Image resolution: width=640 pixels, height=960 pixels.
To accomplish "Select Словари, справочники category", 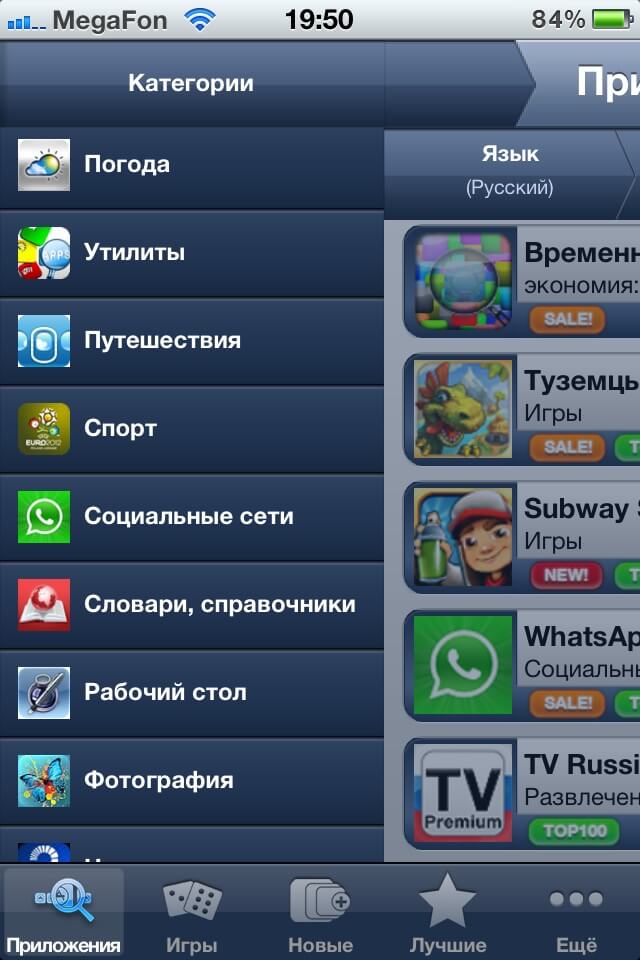I will pos(190,605).
